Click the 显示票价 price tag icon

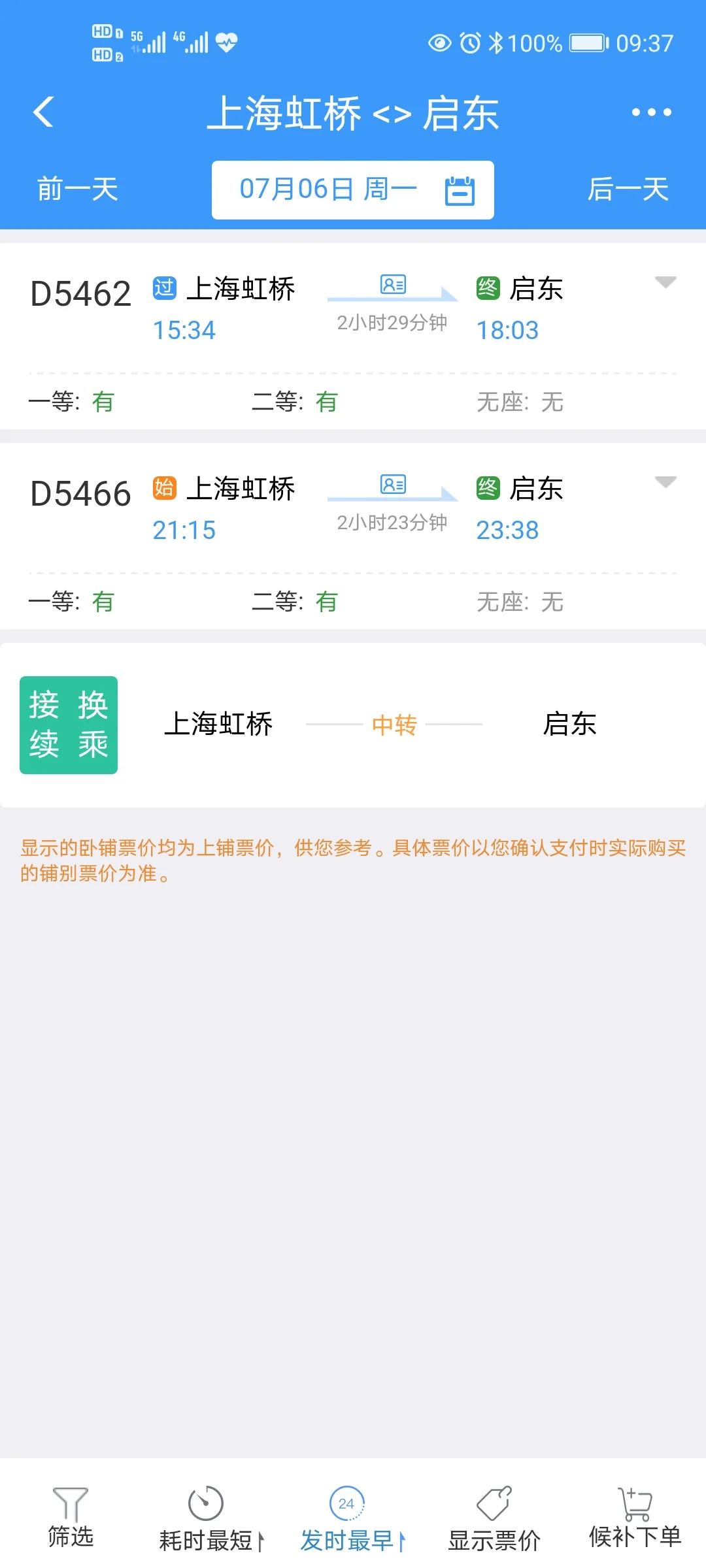[x=494, y=1503]
